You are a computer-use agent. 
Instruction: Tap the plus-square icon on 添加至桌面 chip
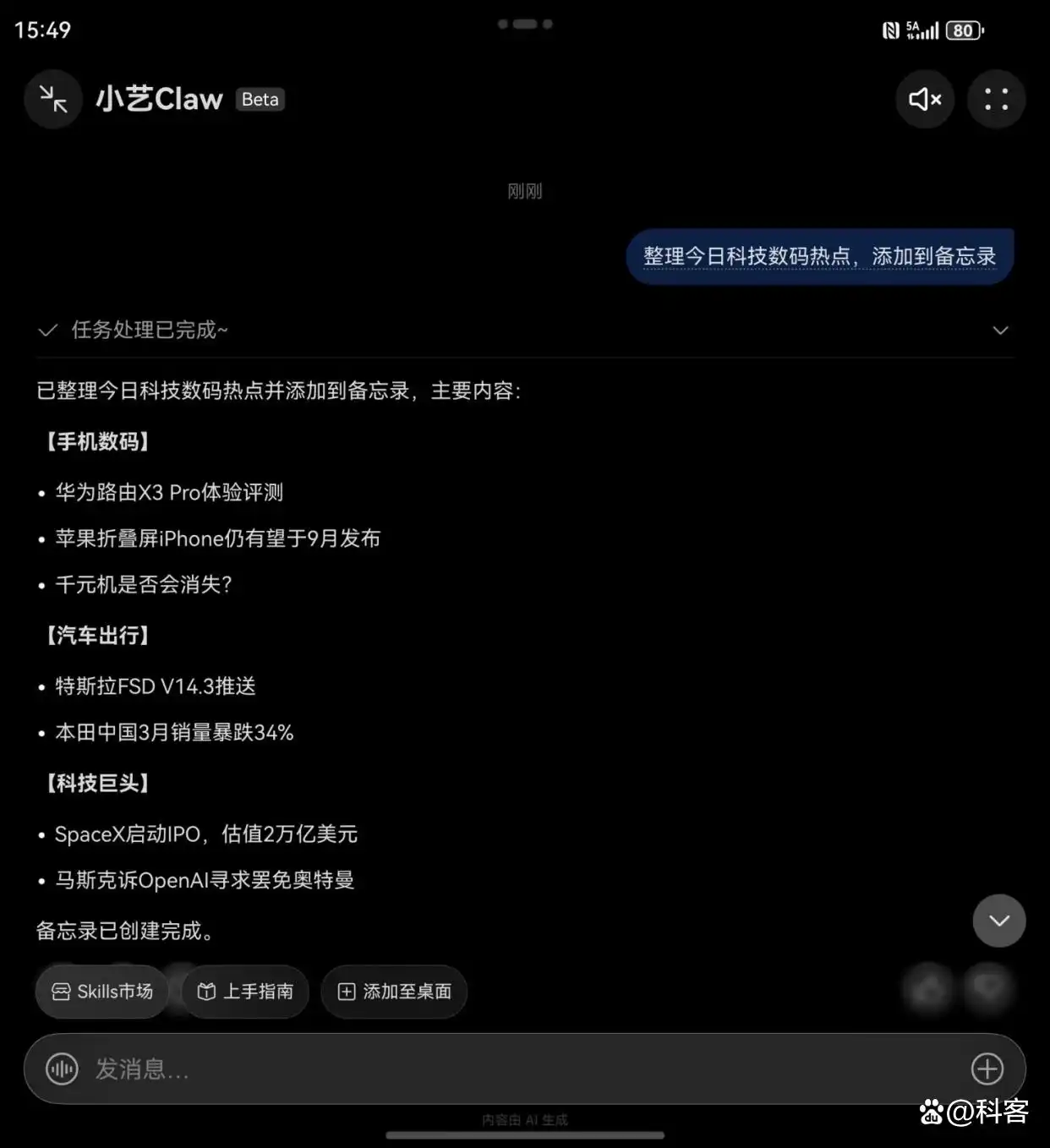(x=346, y=992)
